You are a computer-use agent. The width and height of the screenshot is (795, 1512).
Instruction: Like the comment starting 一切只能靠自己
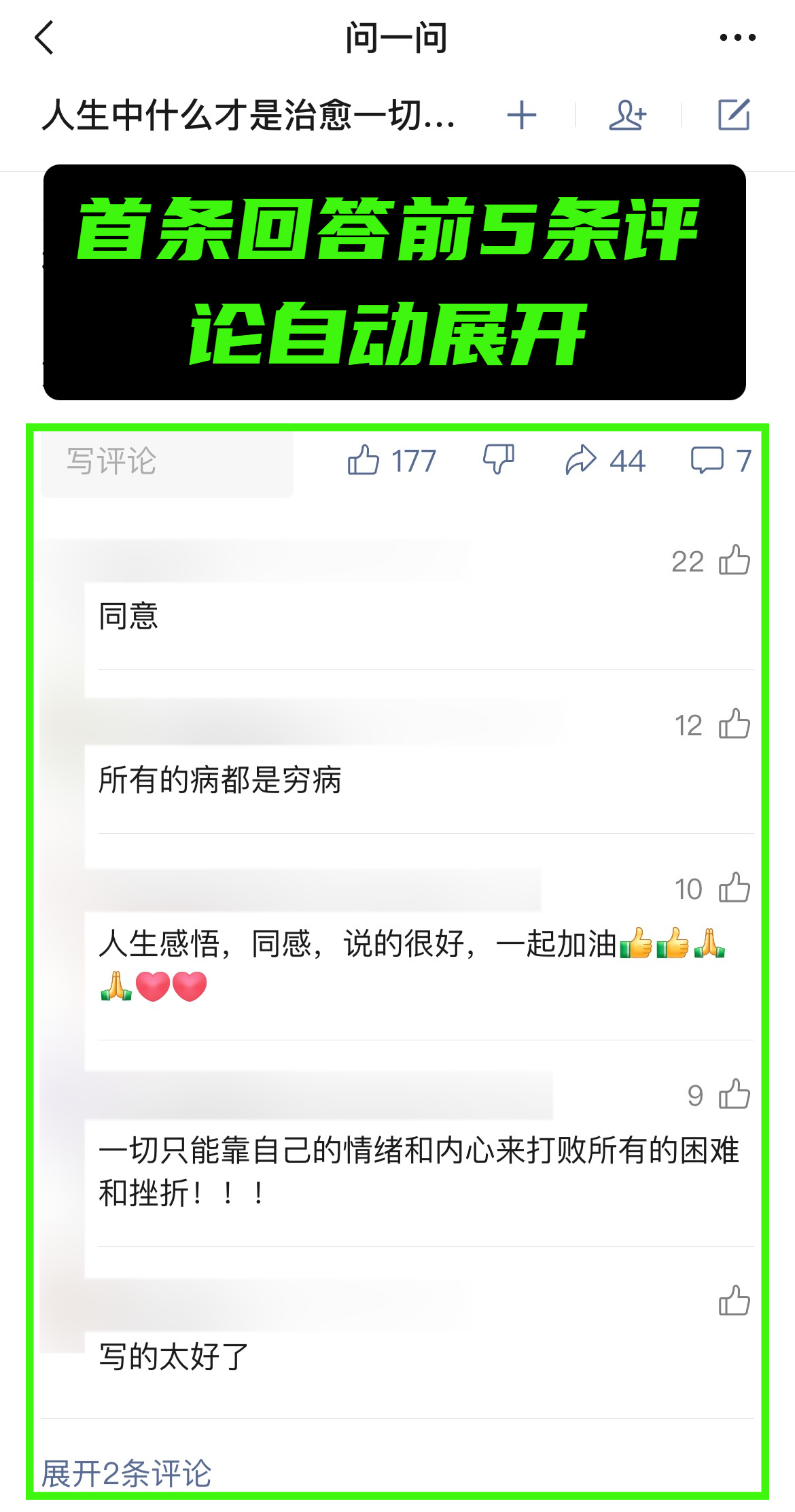coord(734,1095)
